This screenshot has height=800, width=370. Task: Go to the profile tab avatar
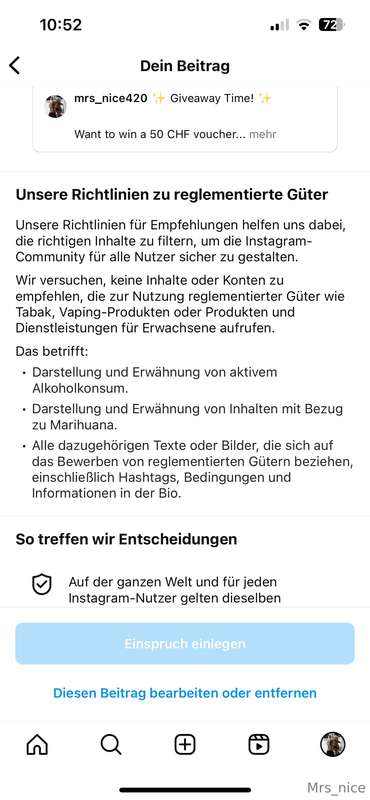333,744
